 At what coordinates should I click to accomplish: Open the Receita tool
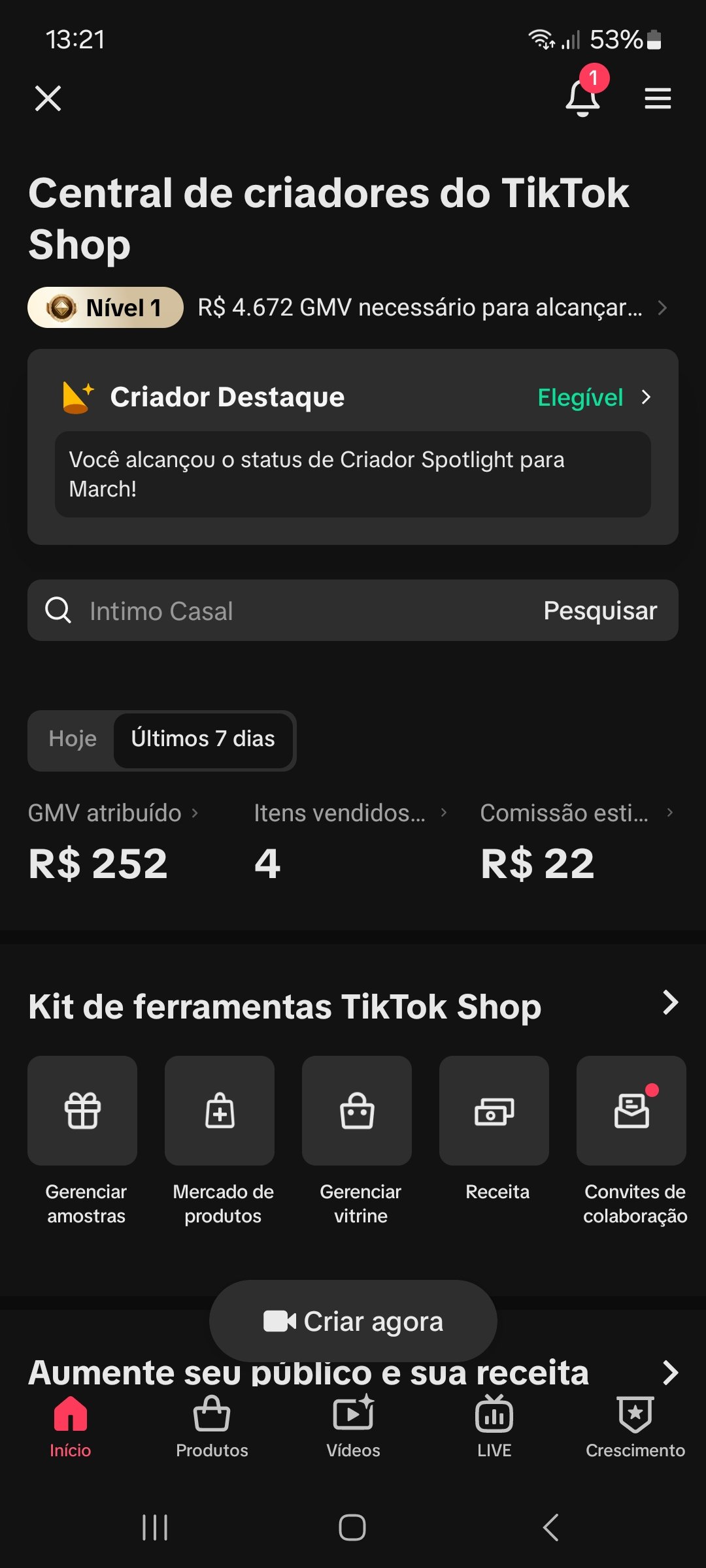click(x=495, y=1111)
